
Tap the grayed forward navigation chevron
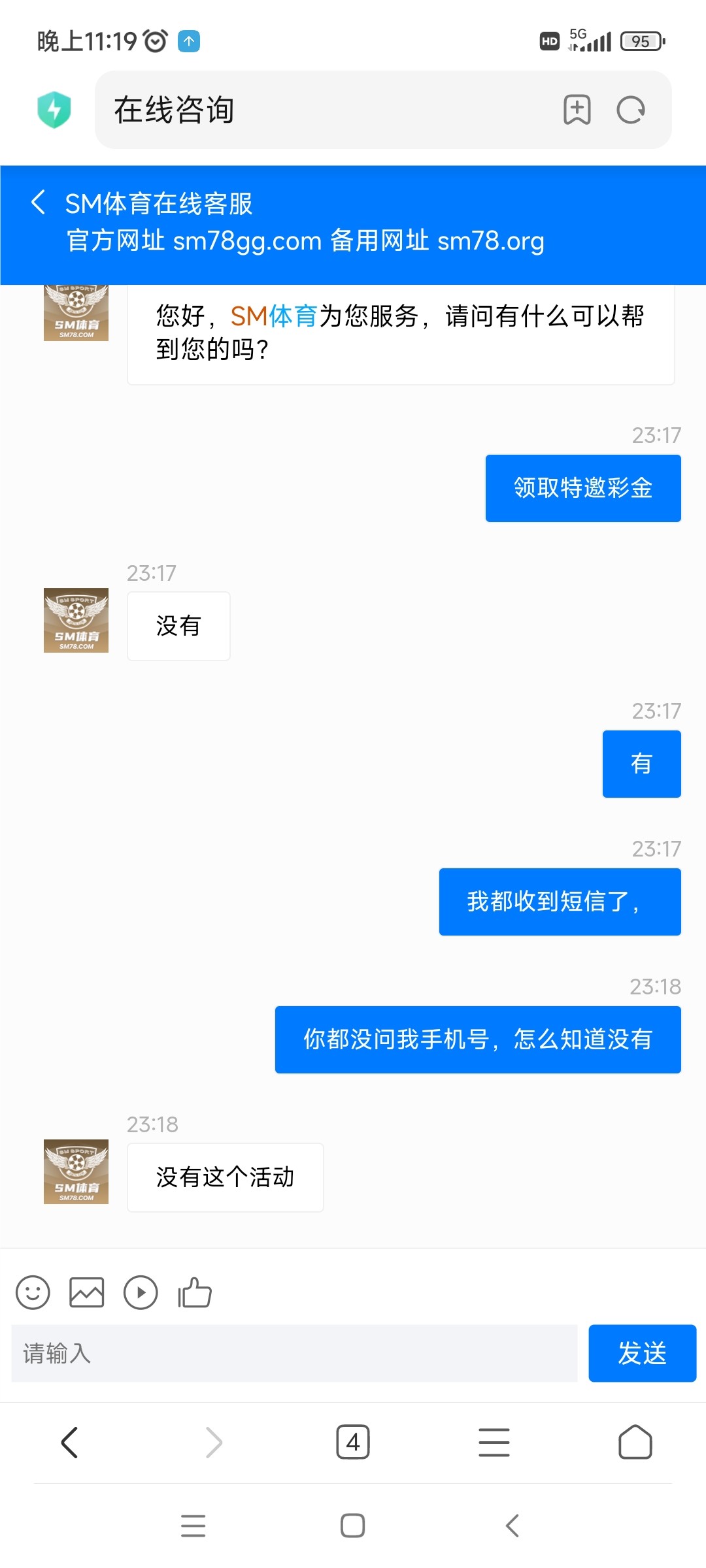click(x=212, y=1443)
